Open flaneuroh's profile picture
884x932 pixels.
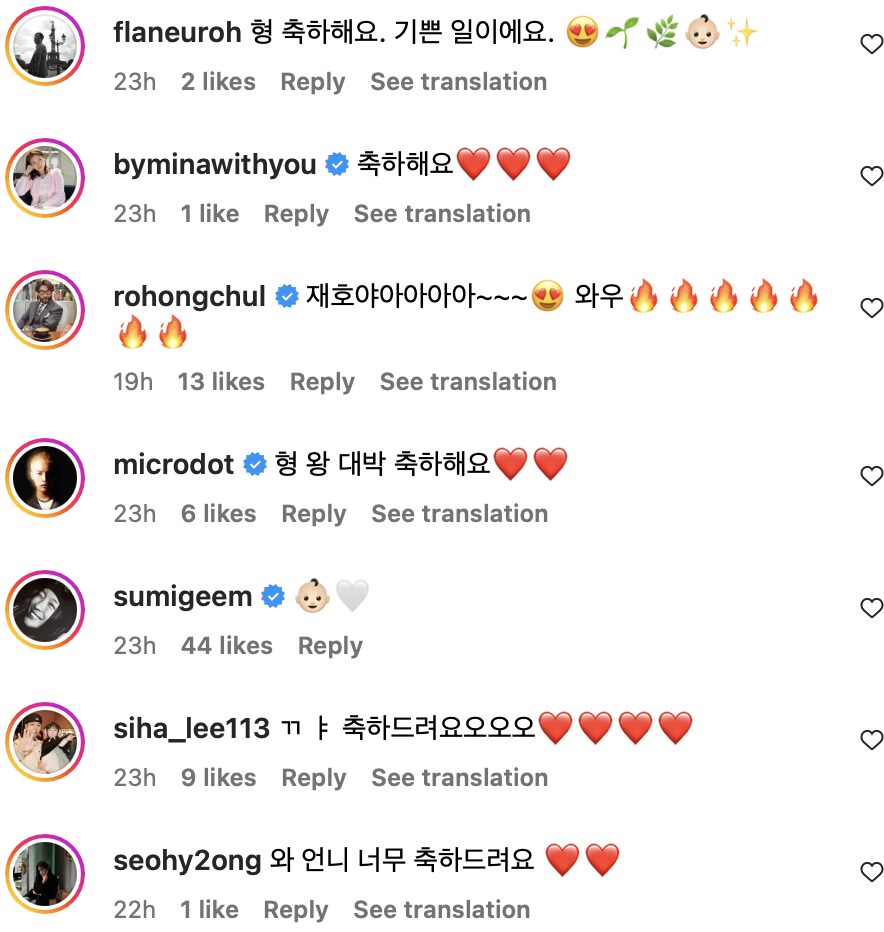[x=46, y=45]
